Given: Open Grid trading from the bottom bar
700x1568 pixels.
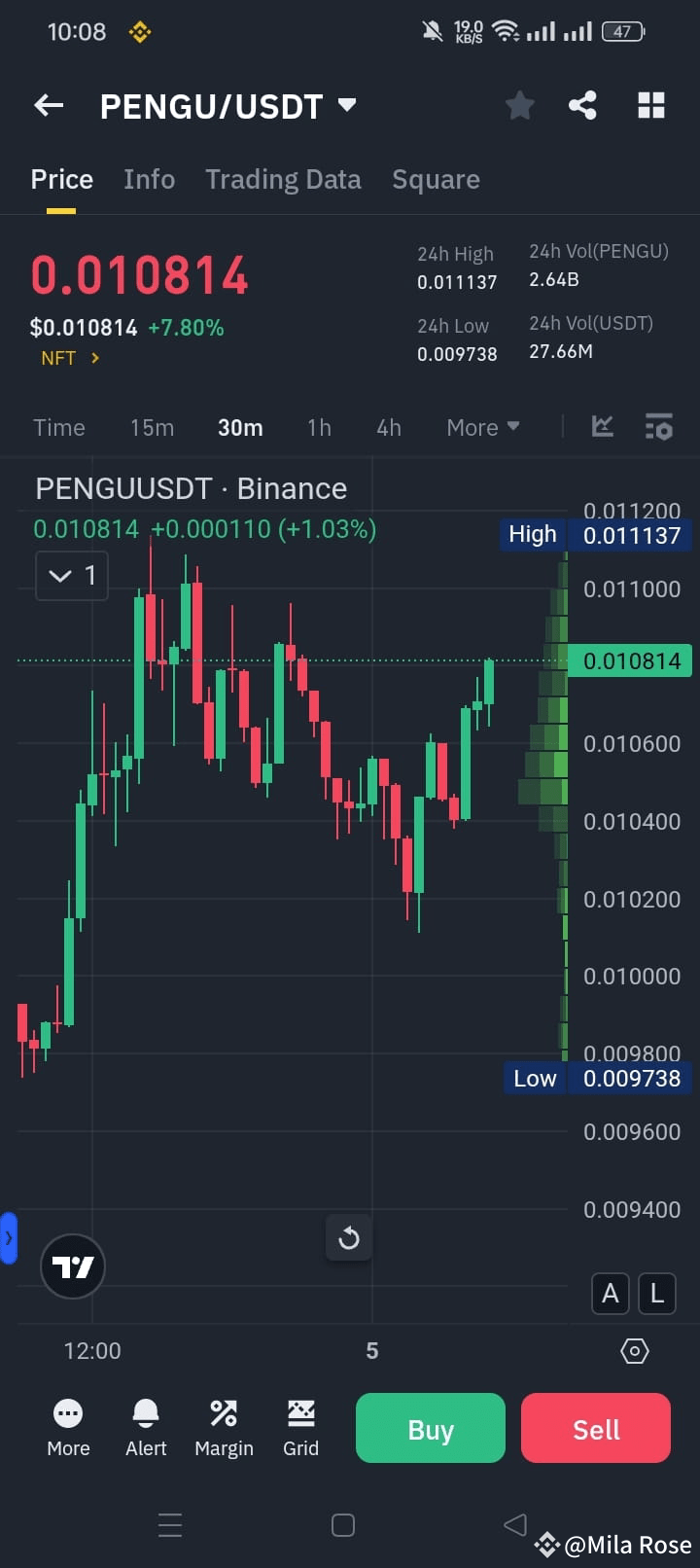Looking at the screenshot, I should point(300,1427).
